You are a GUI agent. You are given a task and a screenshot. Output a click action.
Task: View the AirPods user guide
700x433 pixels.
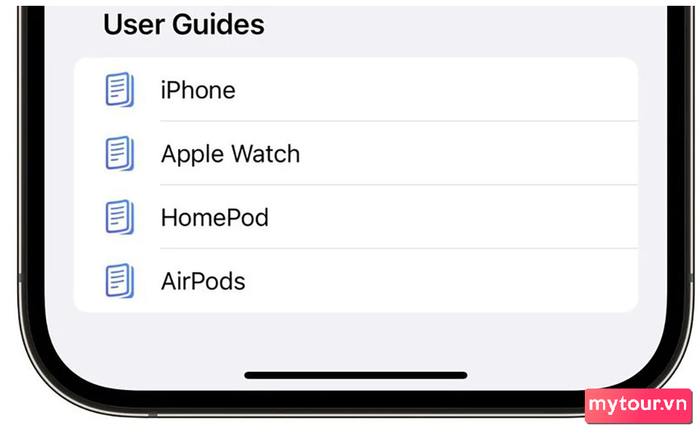(x=355, y=281)
